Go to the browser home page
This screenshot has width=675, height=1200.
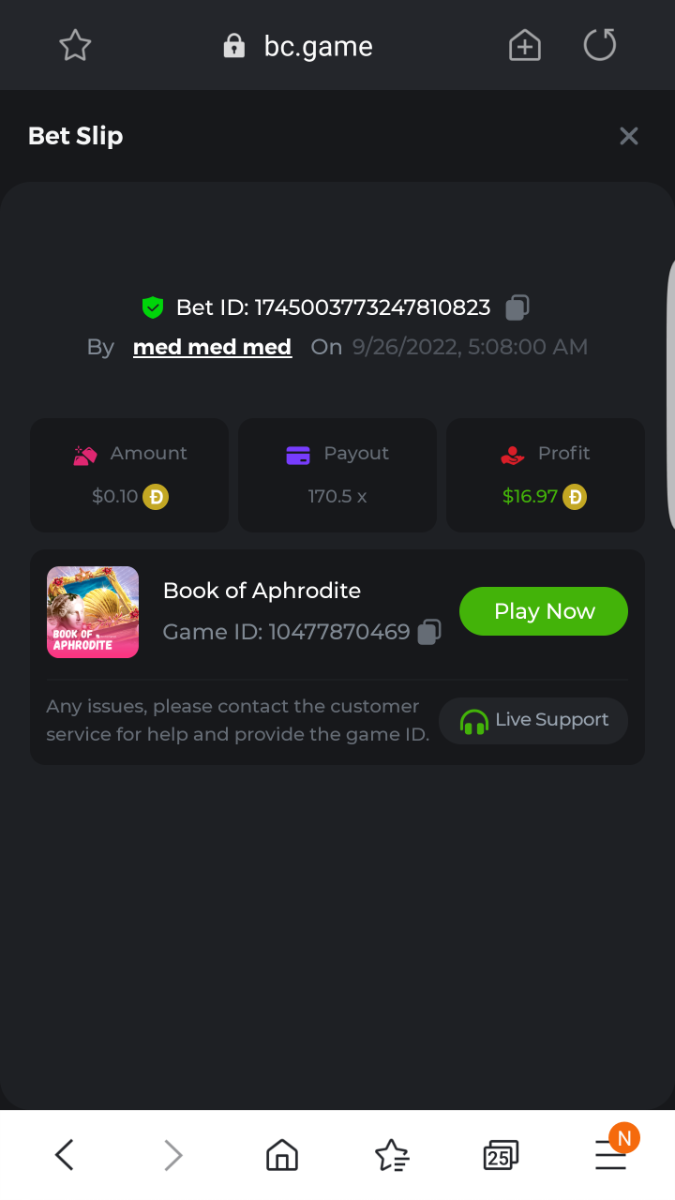pyautogui.click(x=282, y=1155)
